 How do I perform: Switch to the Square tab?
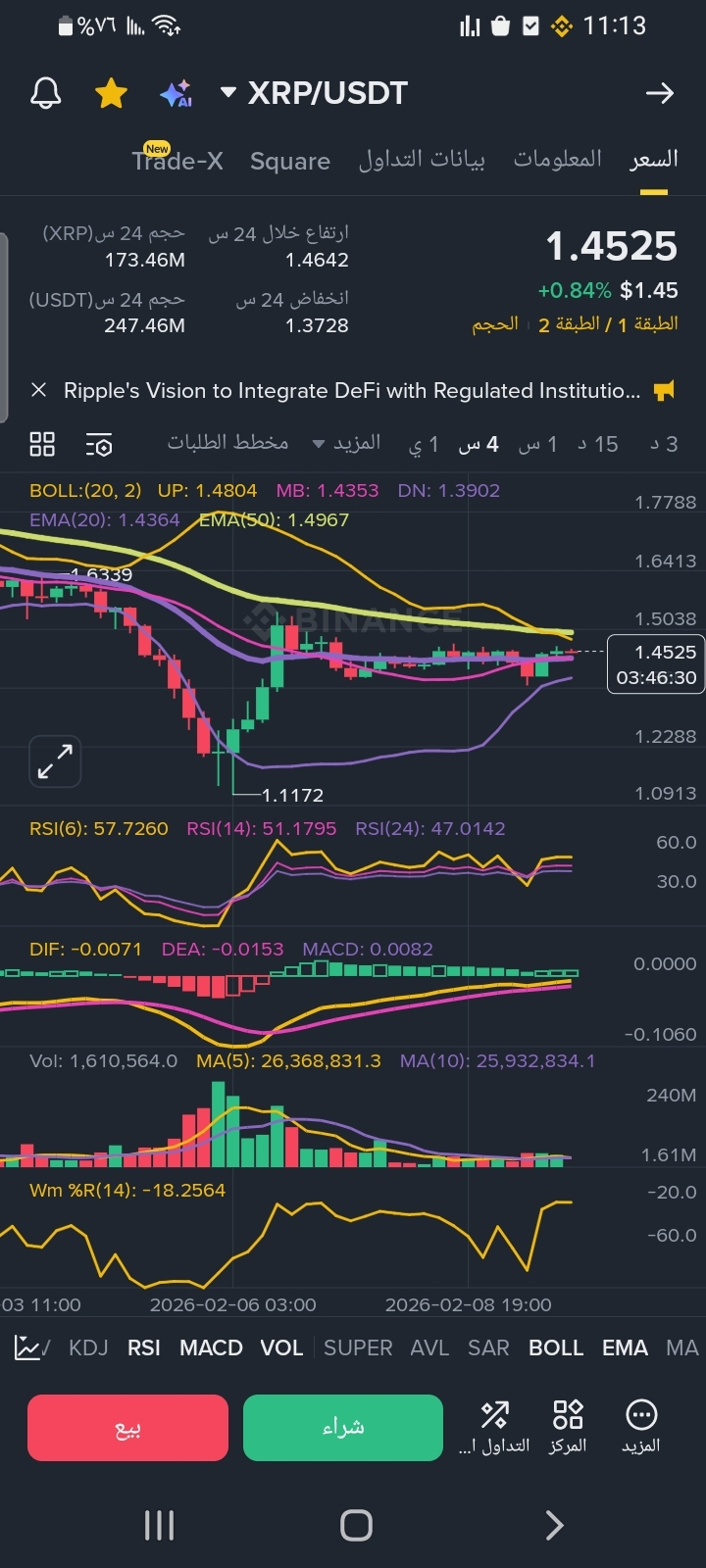[290, 161]
